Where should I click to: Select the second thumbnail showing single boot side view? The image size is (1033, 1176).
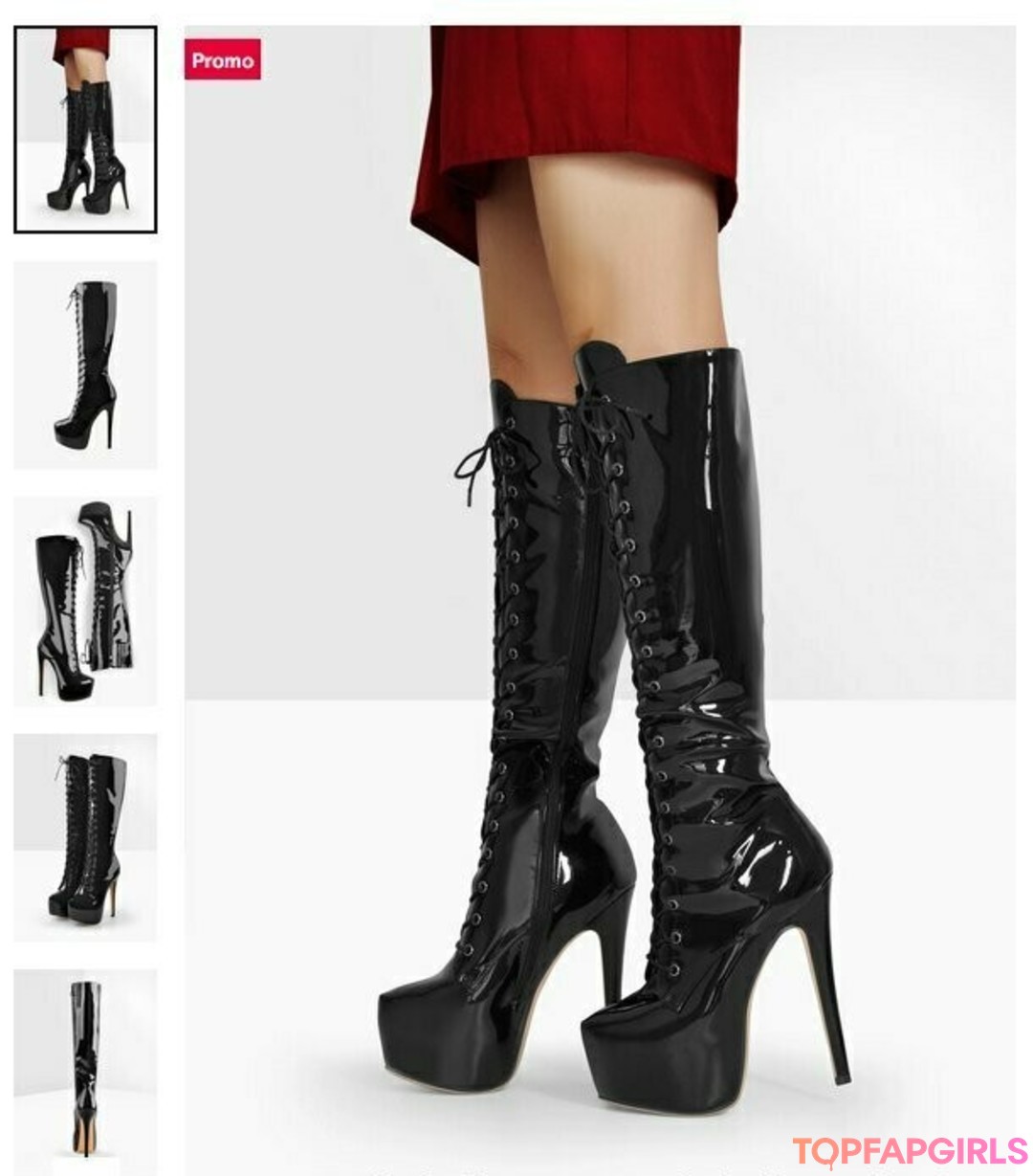tap(85, 365)
